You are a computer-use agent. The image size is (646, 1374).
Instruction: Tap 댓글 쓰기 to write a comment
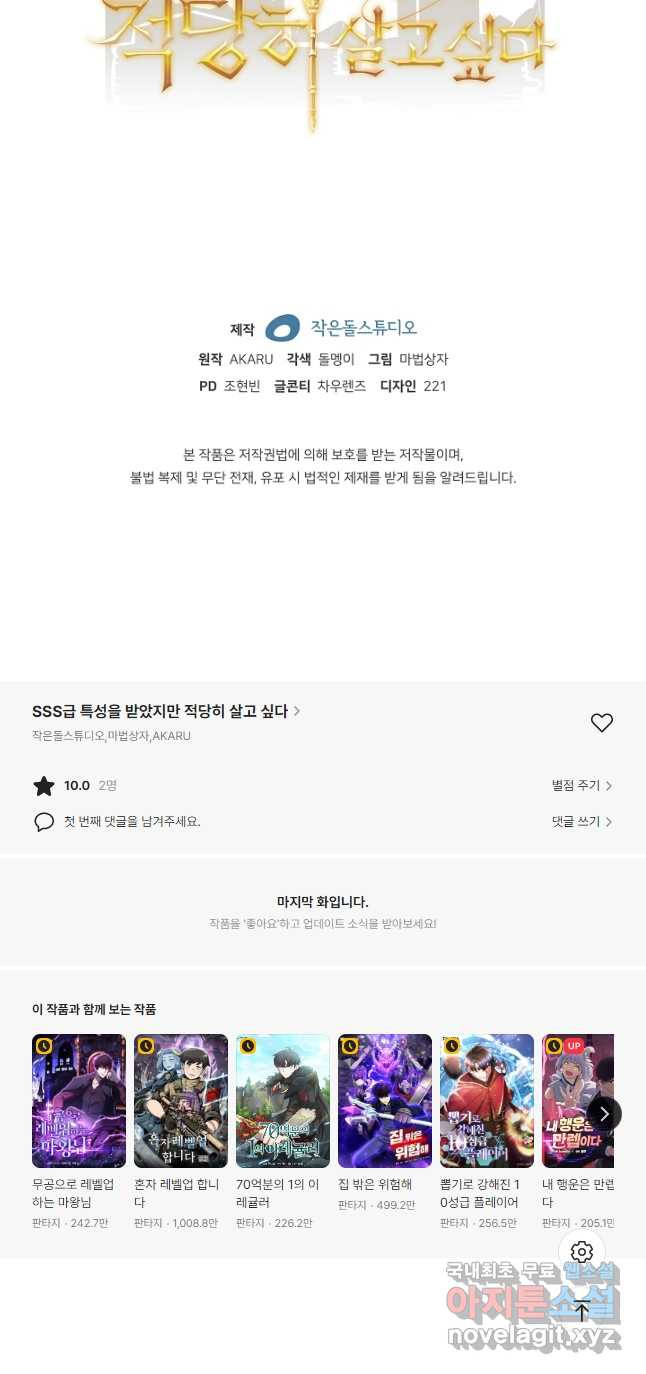[582, 821]
